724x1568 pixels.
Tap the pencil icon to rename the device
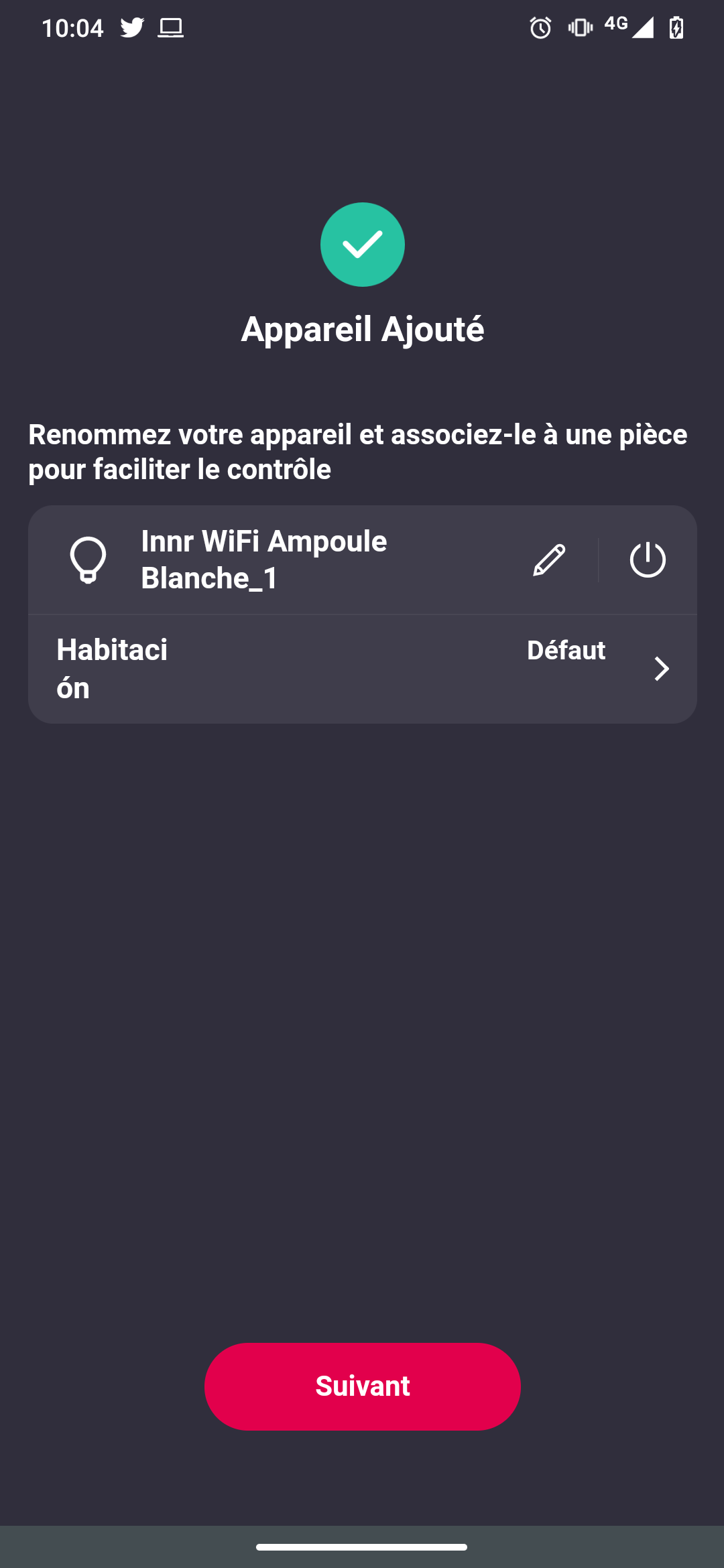(549, 560)
